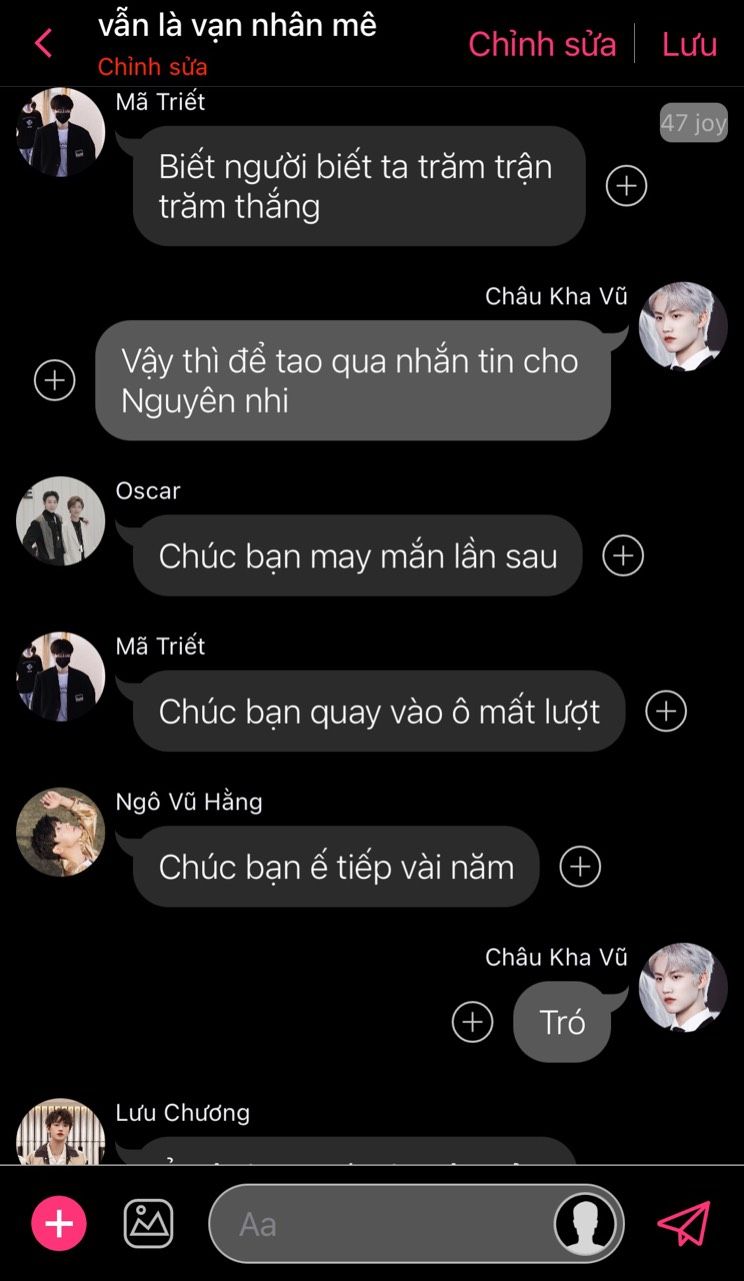Viewport: 744px width, 1281px height.
Task: Open Ngô Vũ Hằng's avatar
Action: point(60,832)
